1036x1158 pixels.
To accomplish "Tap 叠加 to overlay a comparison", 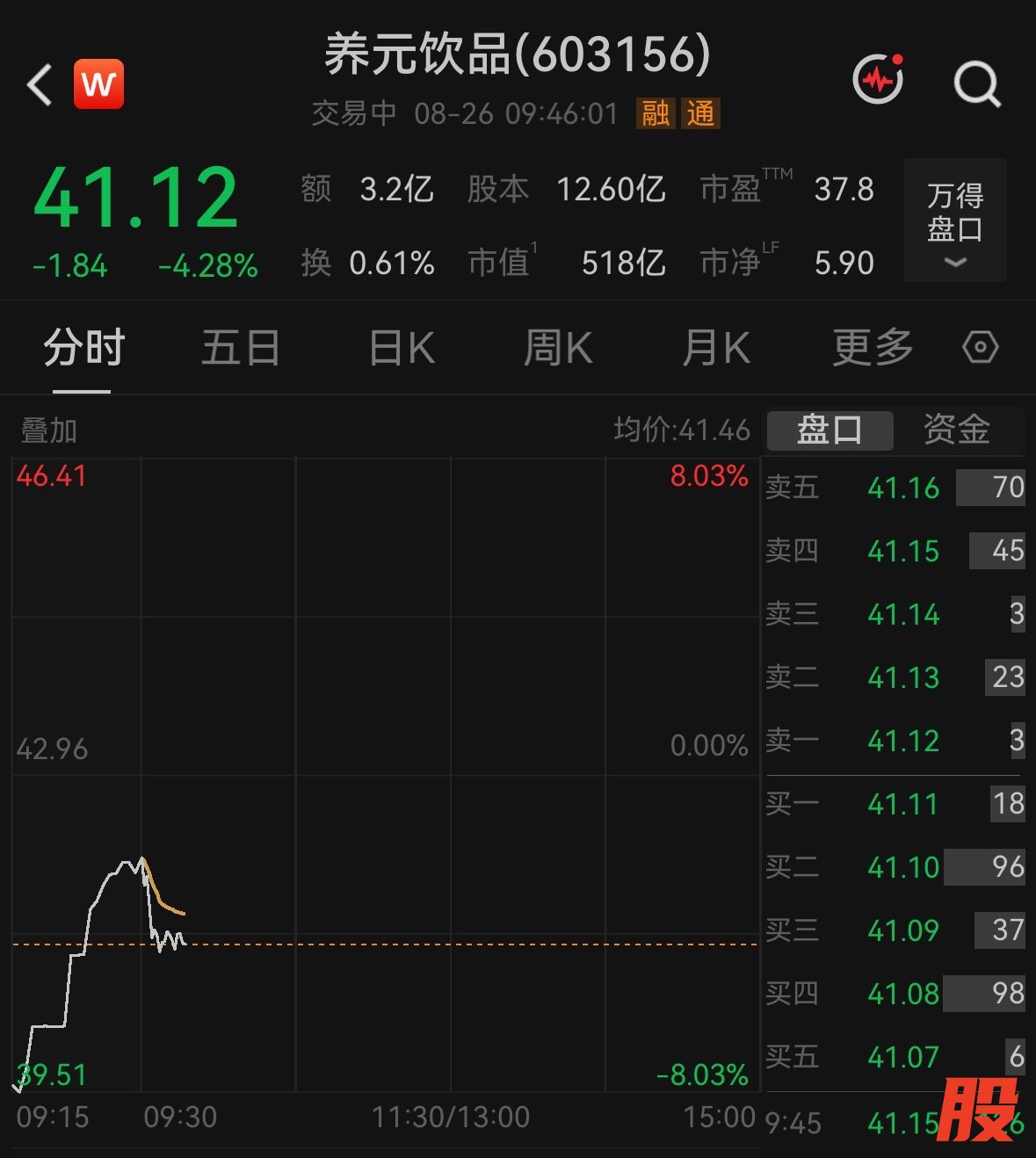I will tap(49, 431).
